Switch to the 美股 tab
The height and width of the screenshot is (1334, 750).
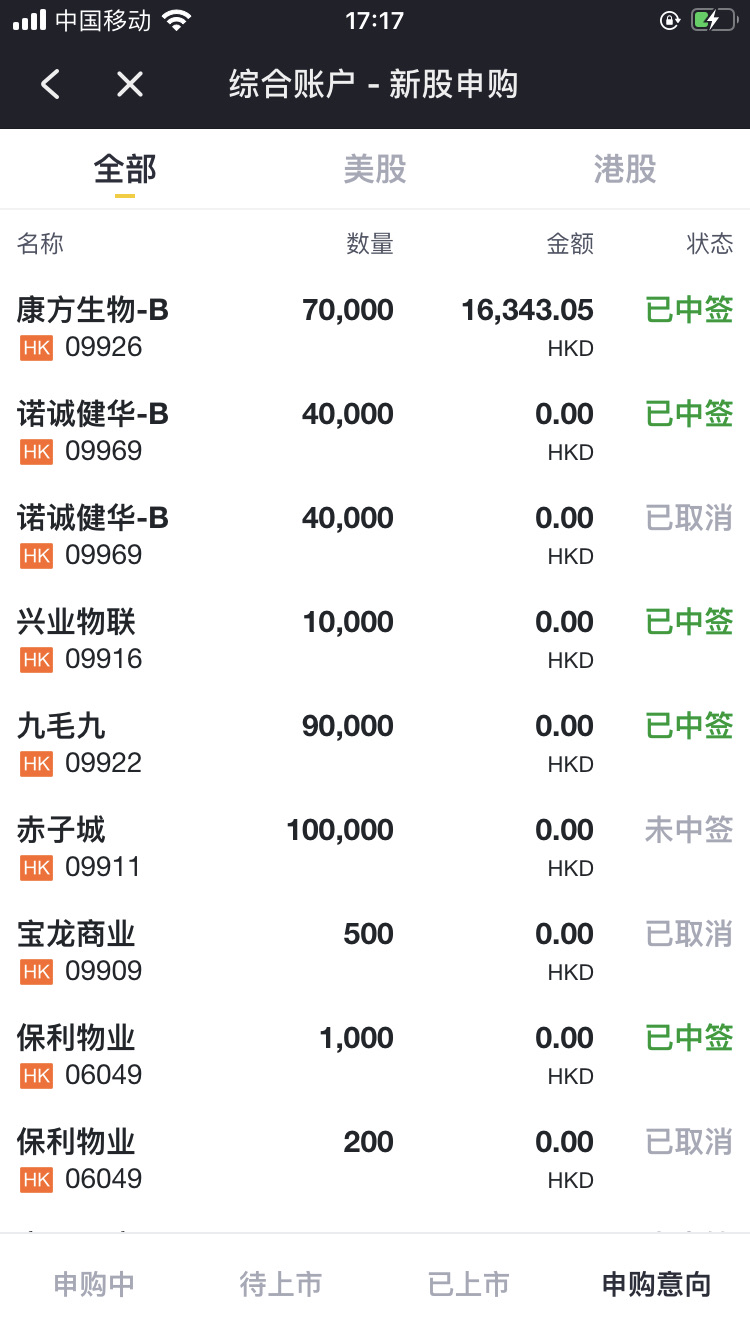point(375,169)
